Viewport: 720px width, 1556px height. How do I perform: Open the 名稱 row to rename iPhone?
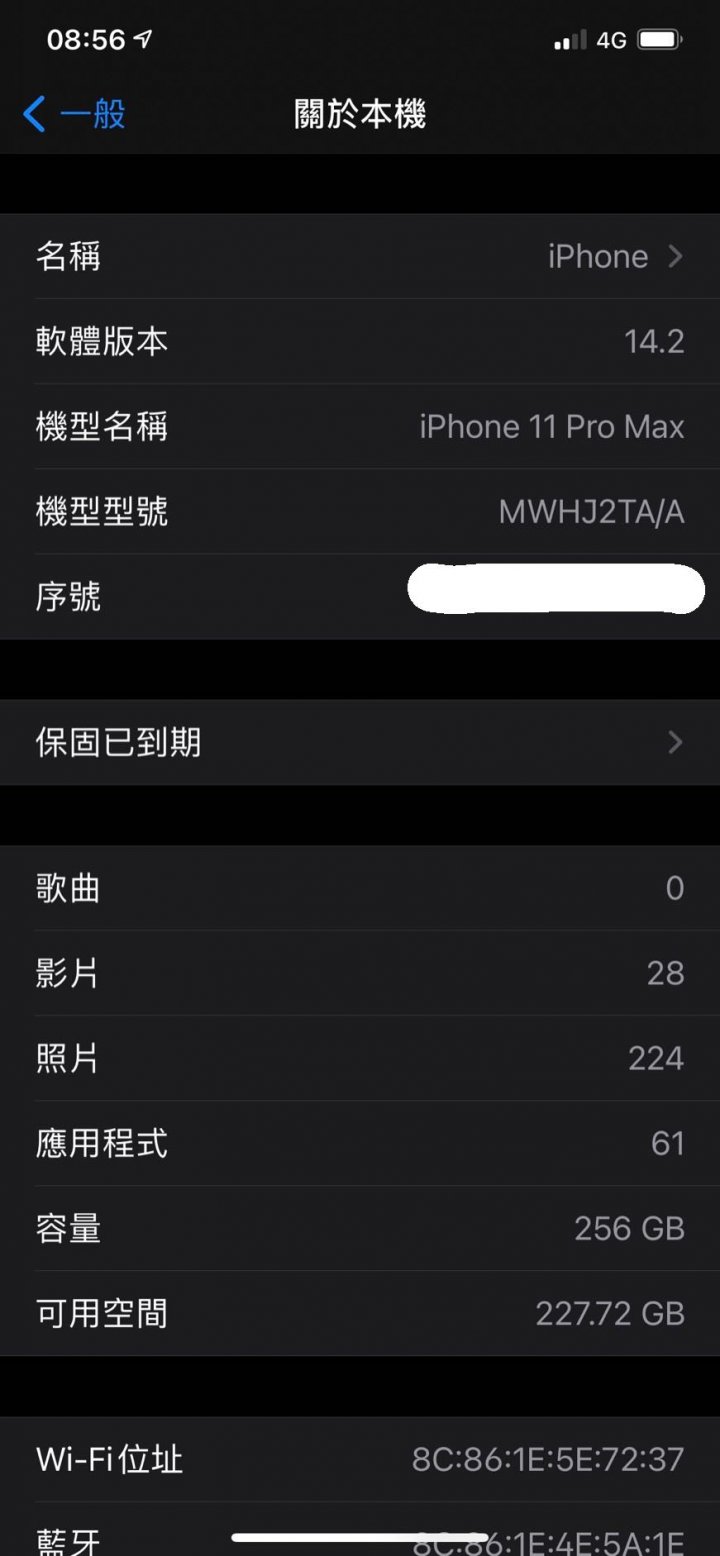[360, 256]
